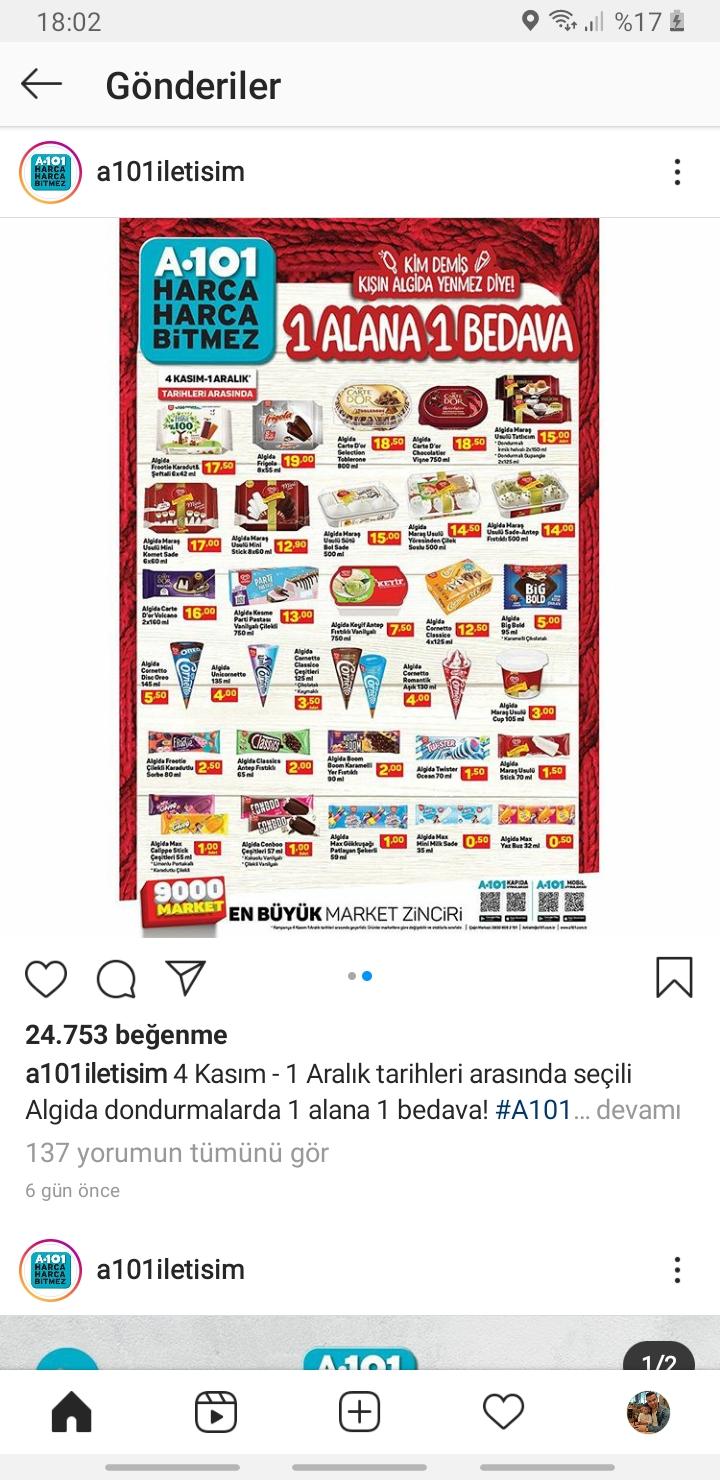Expand the caption with devamı
The width and height of the screenshot is (720, 1480).
638,1110
